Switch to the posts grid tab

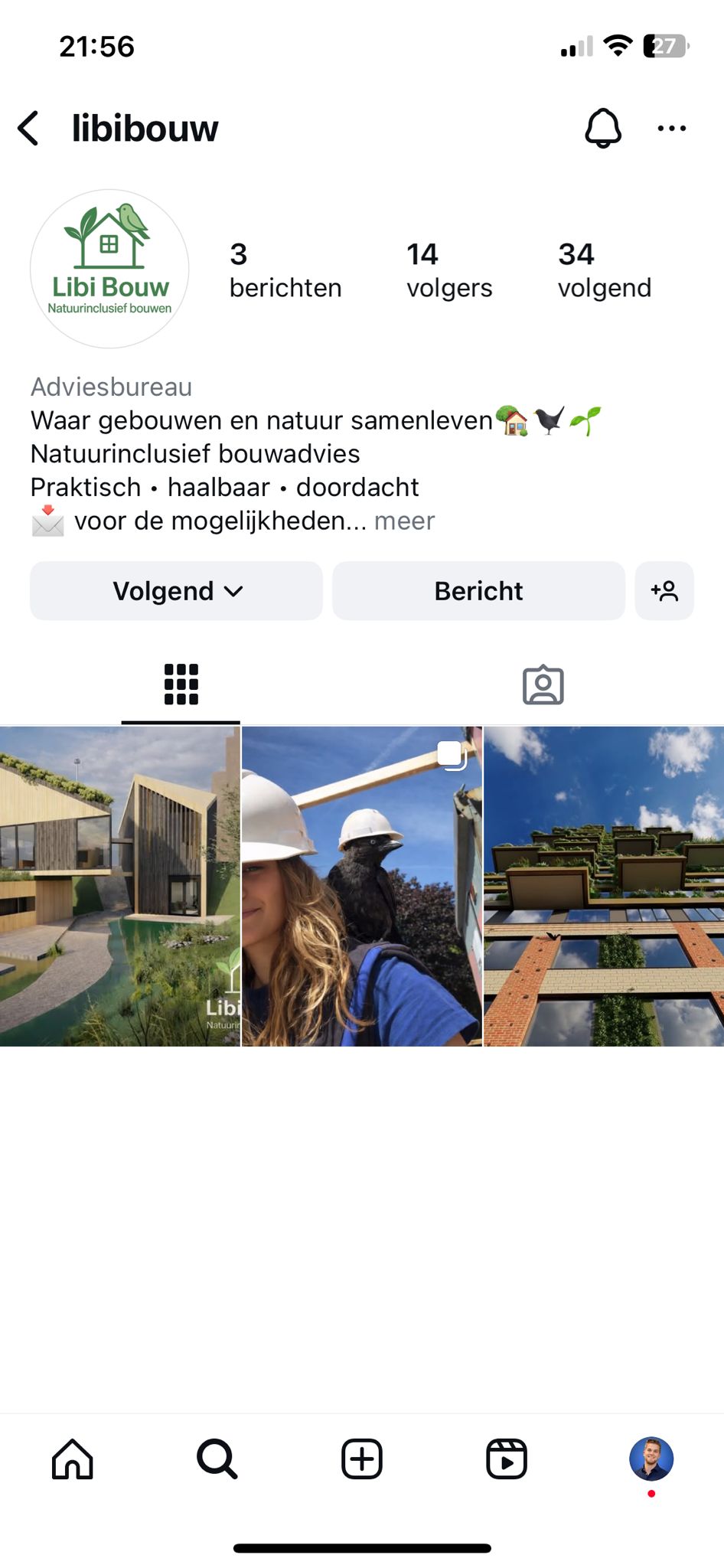[180, 684]
